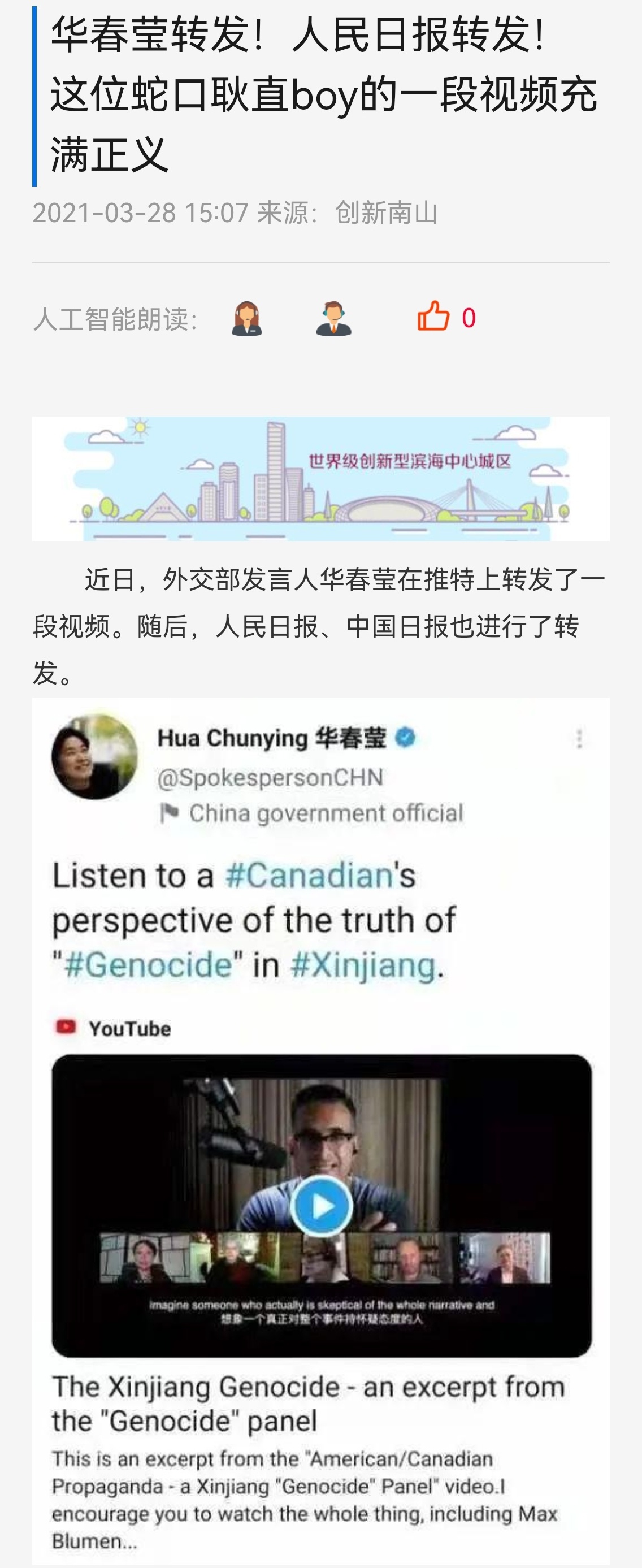
Task: Select the female AI reading voice
Action: [246, 318]
